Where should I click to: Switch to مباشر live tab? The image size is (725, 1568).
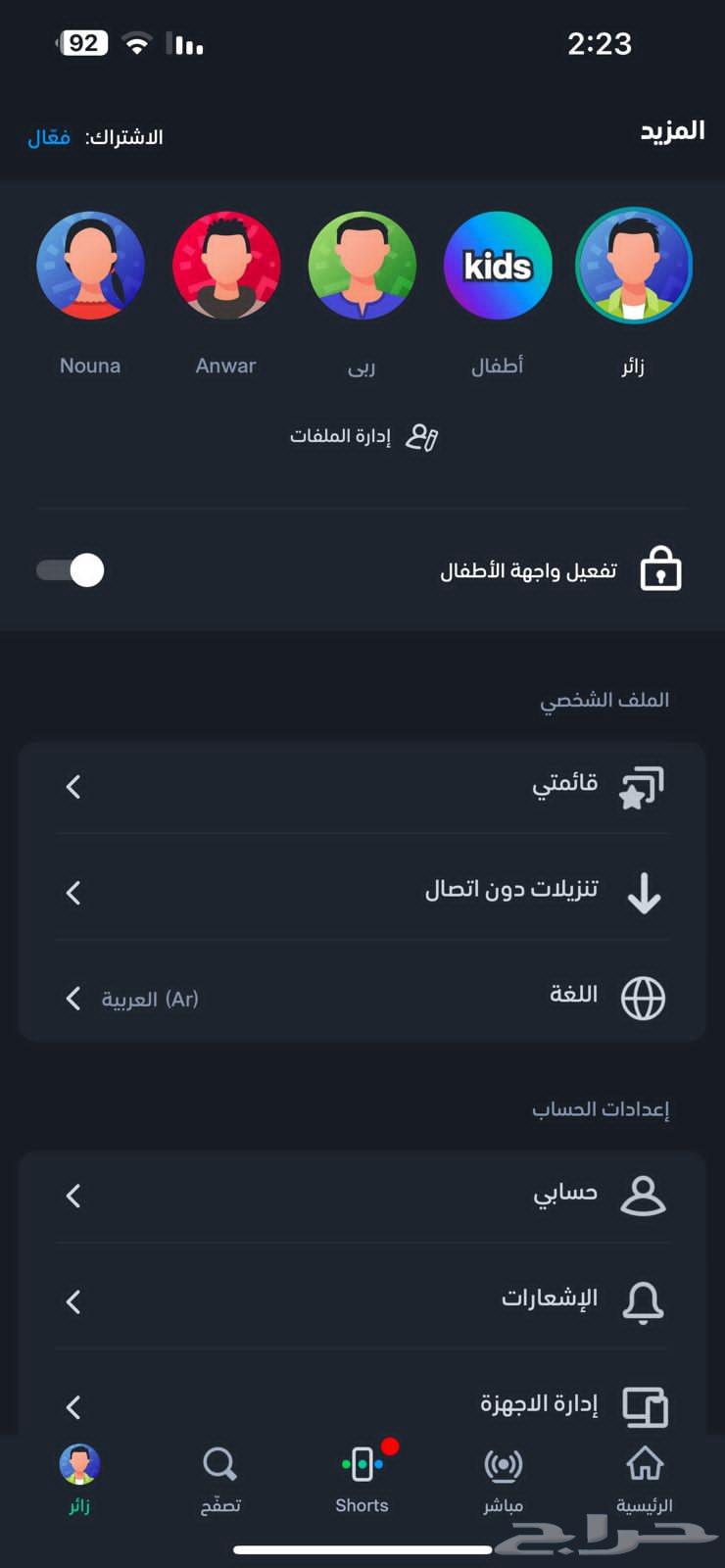tap(504, 1478)
